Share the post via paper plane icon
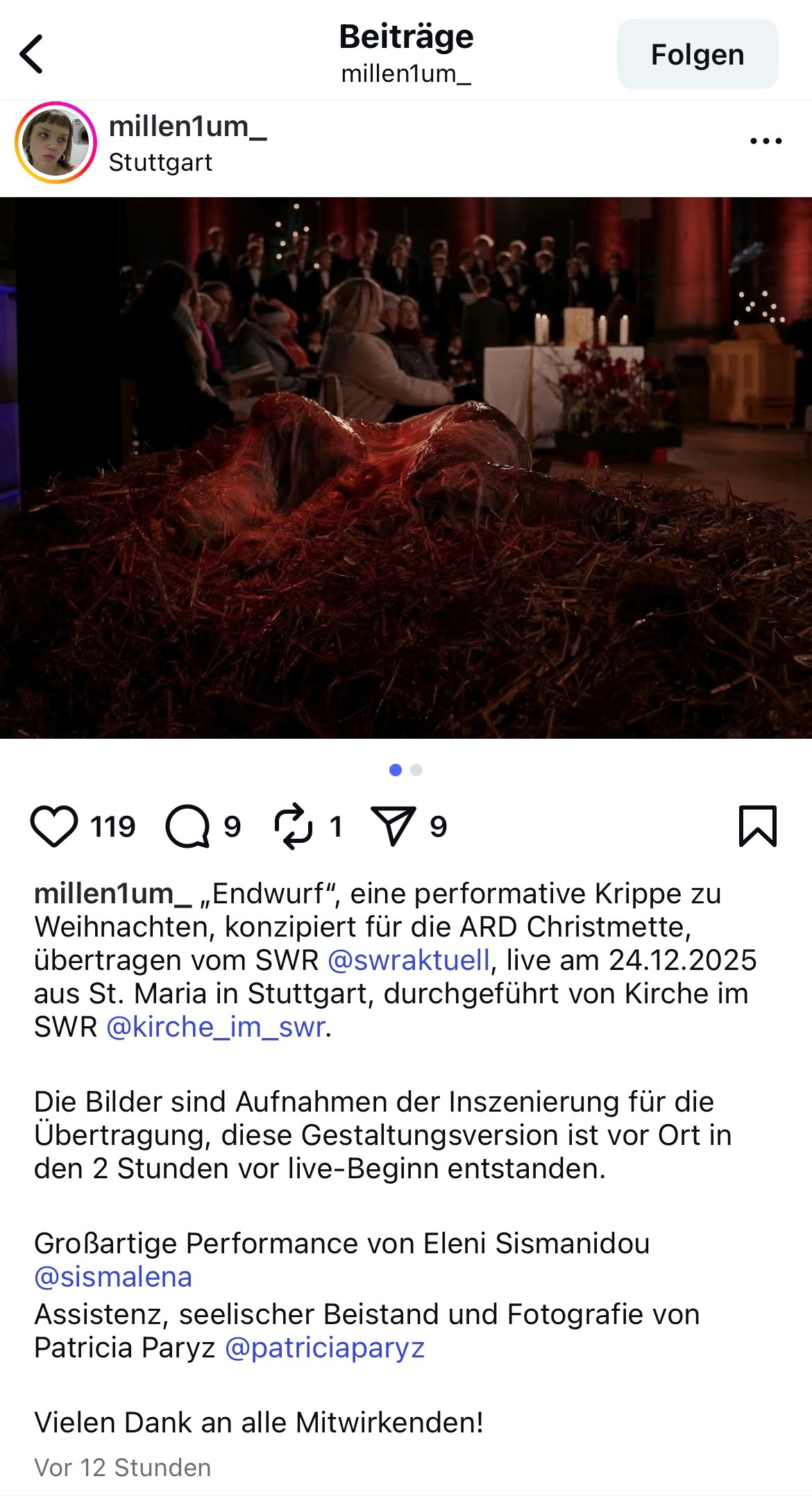The image size is (812, 1506). click(x=394, y=826)
